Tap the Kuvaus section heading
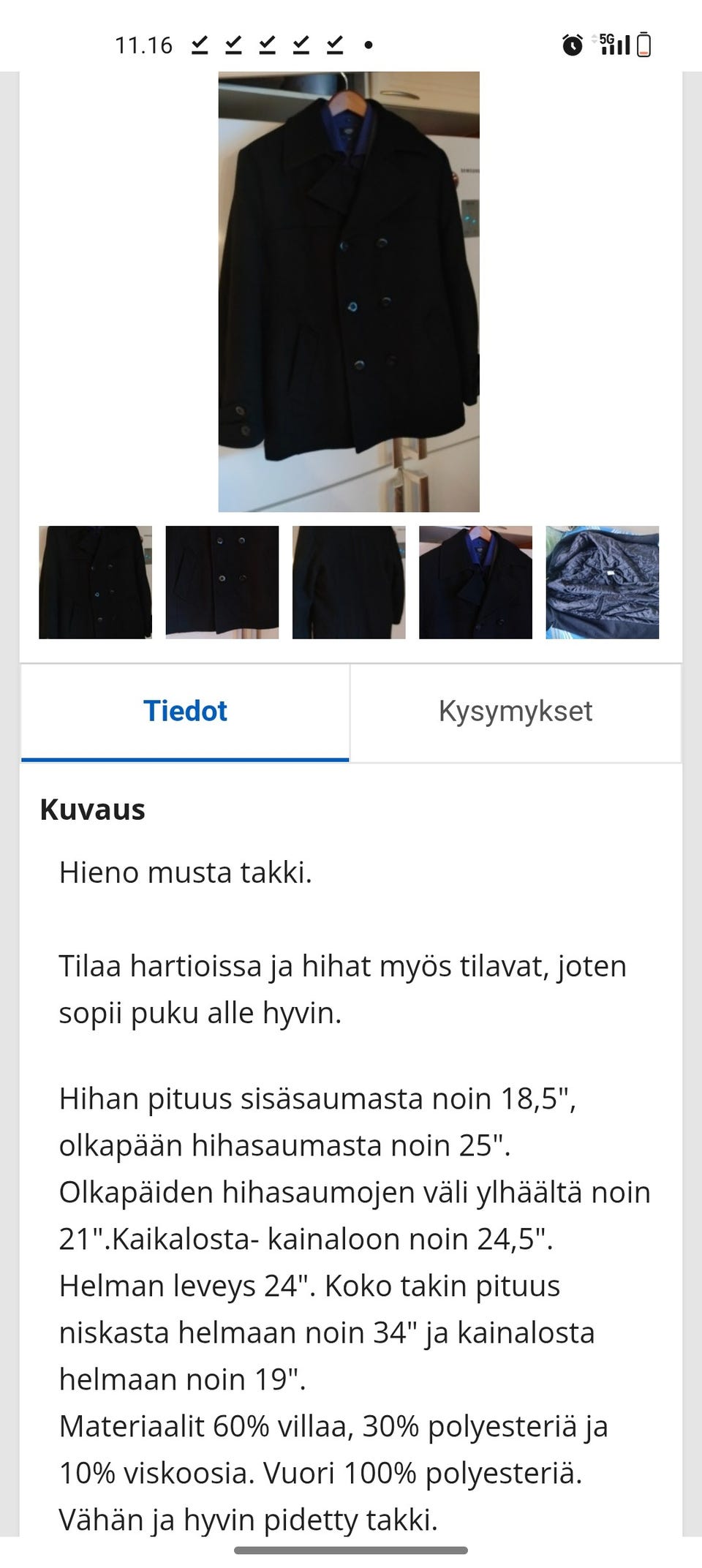The image size is (702, 1568). 91,810
